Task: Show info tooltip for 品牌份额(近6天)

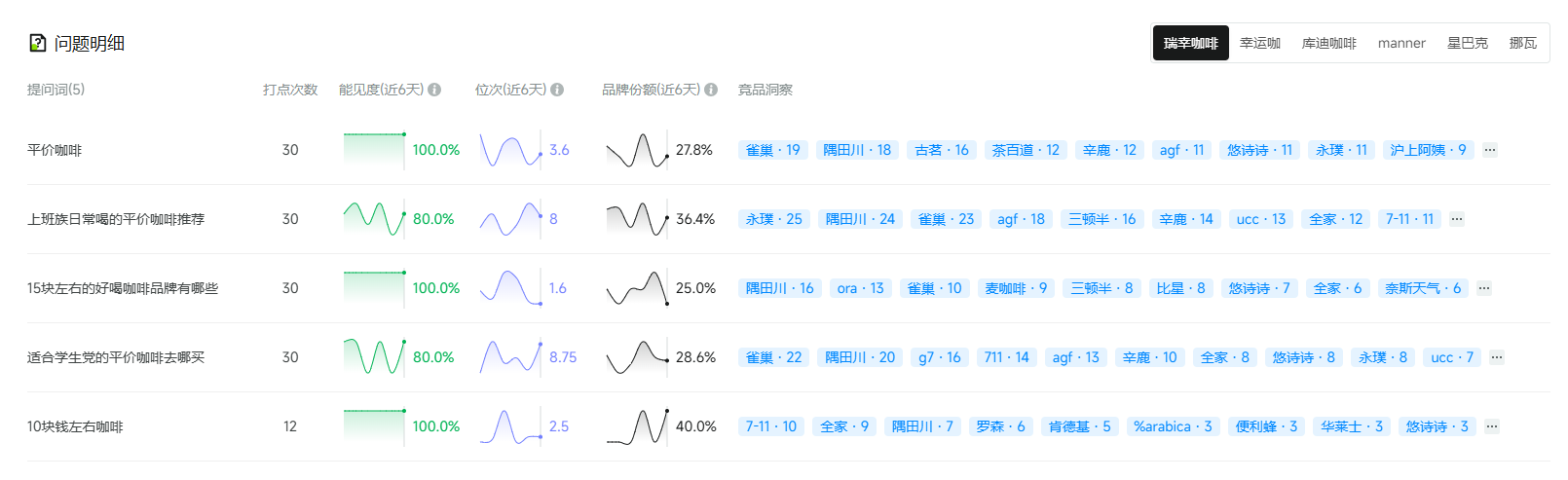Action: (711, 90)
